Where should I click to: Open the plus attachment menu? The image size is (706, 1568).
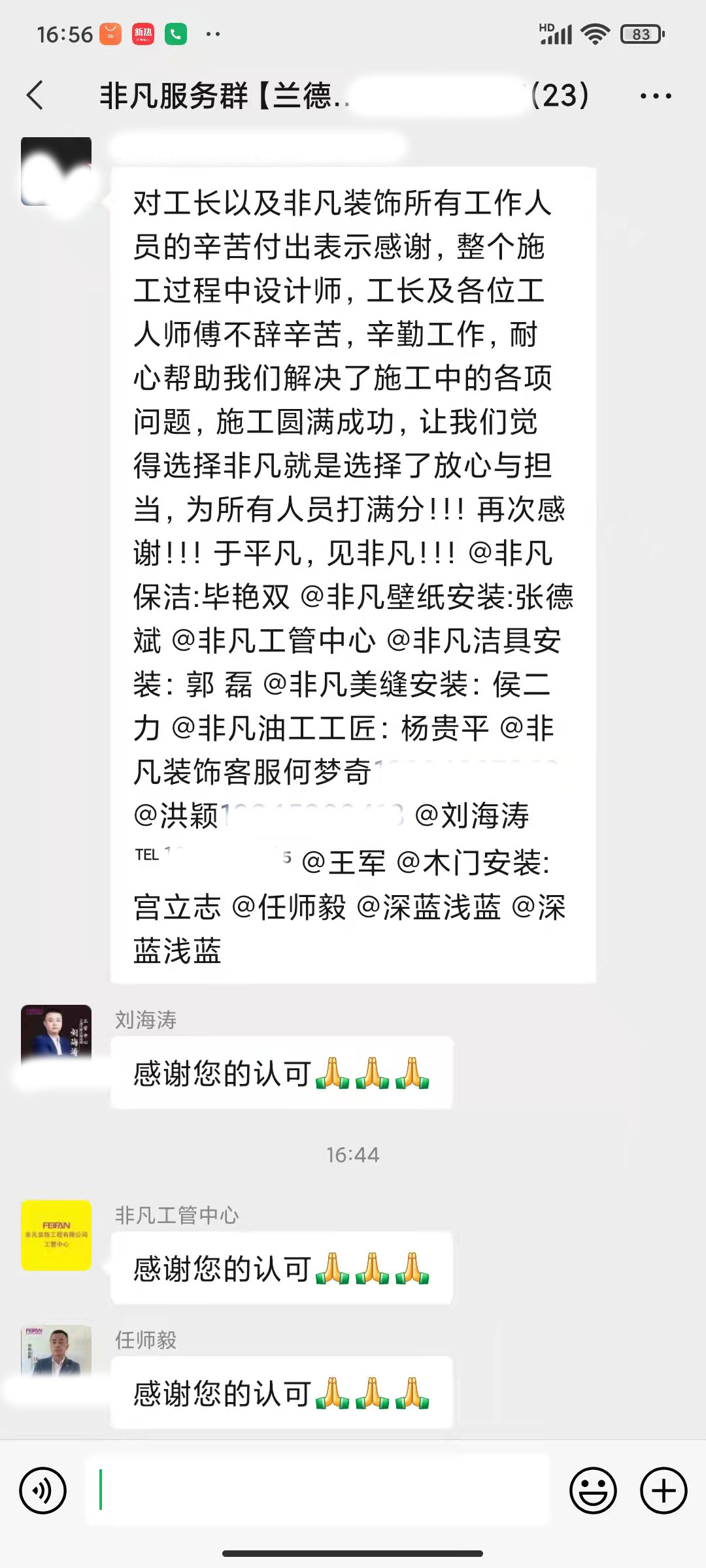pos(664,1490)
